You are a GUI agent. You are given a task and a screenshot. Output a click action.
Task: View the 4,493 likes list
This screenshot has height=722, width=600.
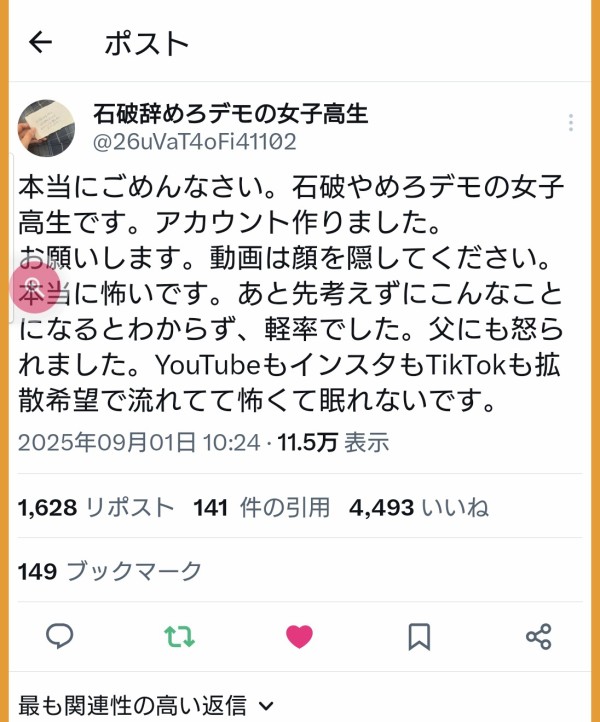click(418, 508)
